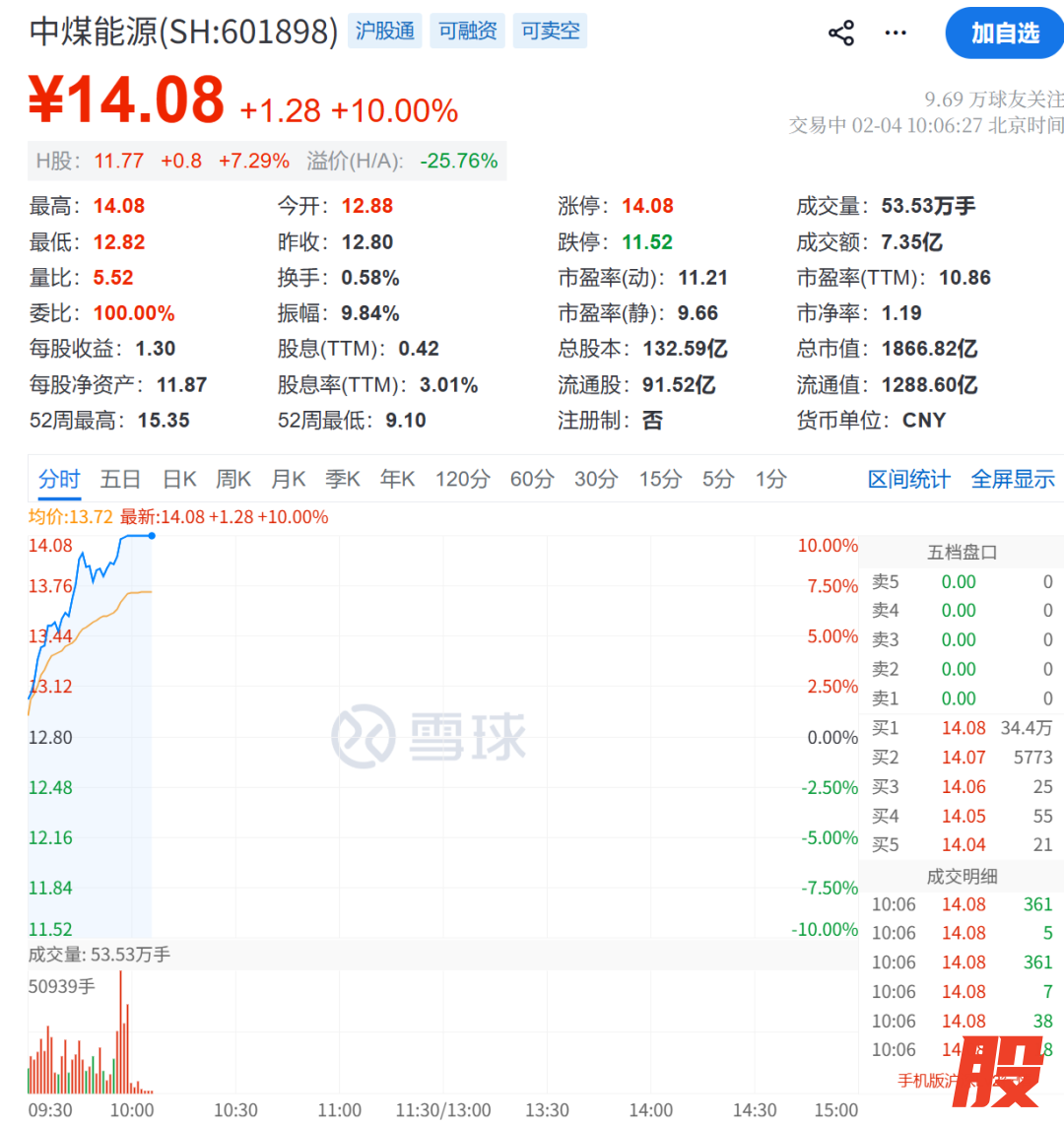Open 区间统计 range statistics
The width and height of the screenshot is (1064, 1126).
tap(908, 480)
